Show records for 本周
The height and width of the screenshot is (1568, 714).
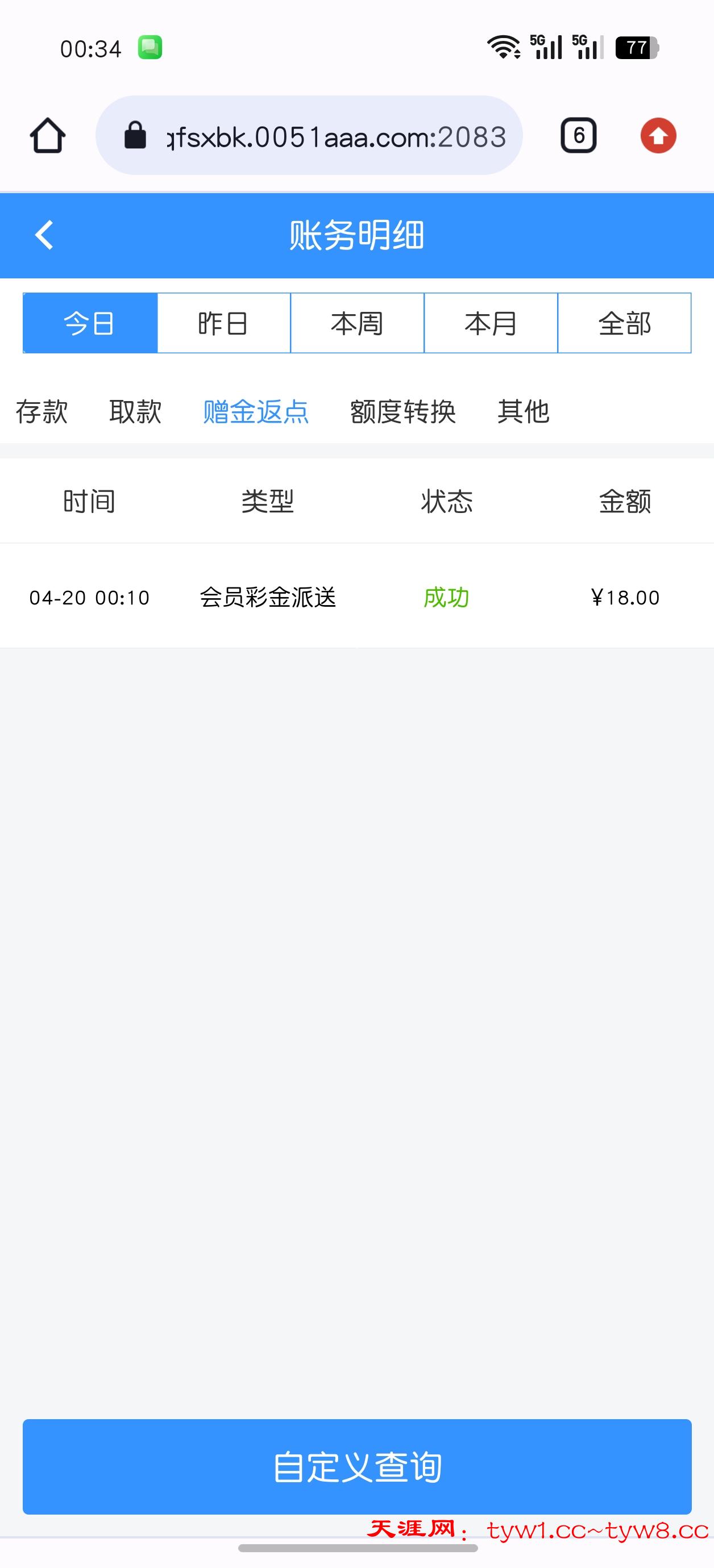coord(357,323)
